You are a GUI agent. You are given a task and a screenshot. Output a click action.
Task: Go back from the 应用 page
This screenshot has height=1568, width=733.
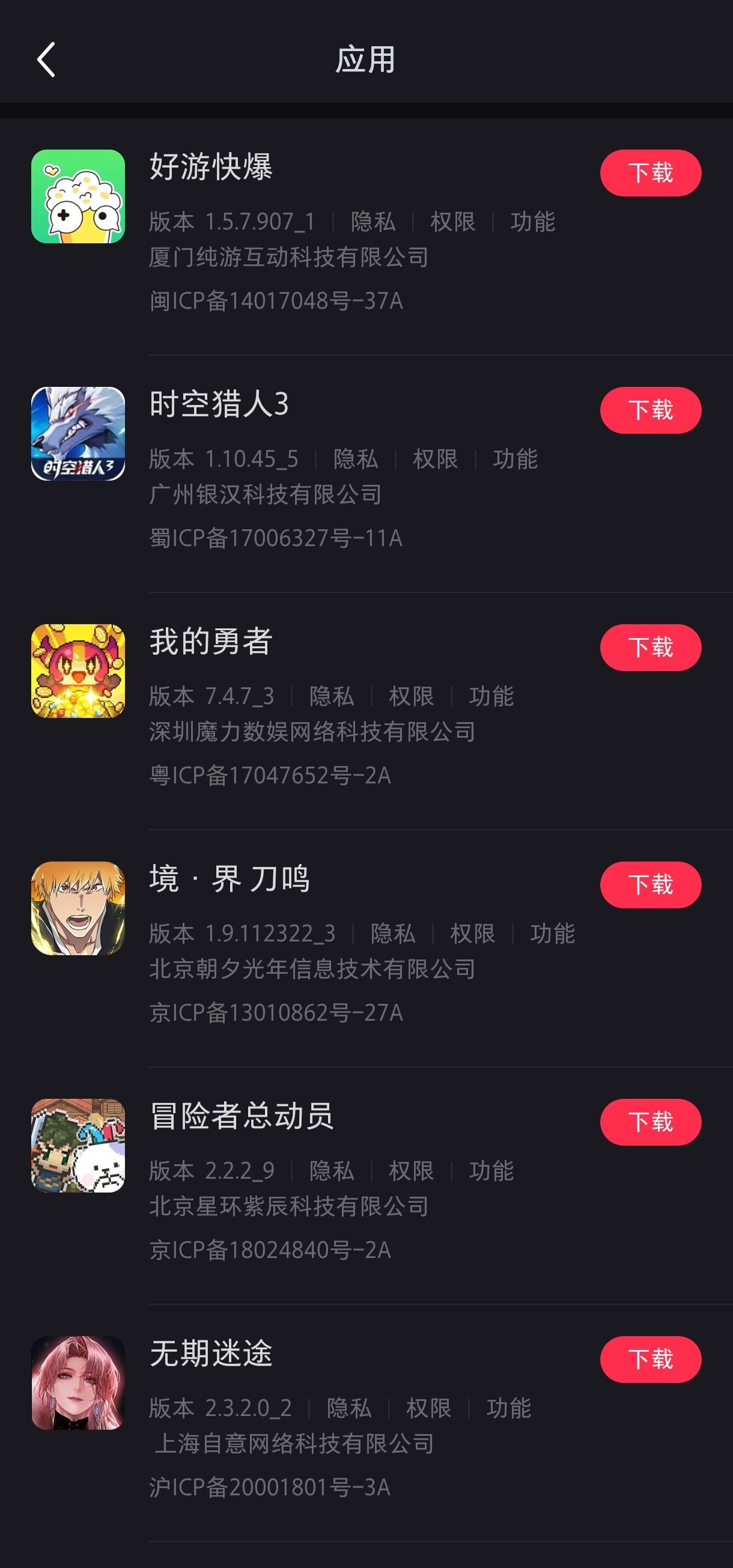pos(46,59)
